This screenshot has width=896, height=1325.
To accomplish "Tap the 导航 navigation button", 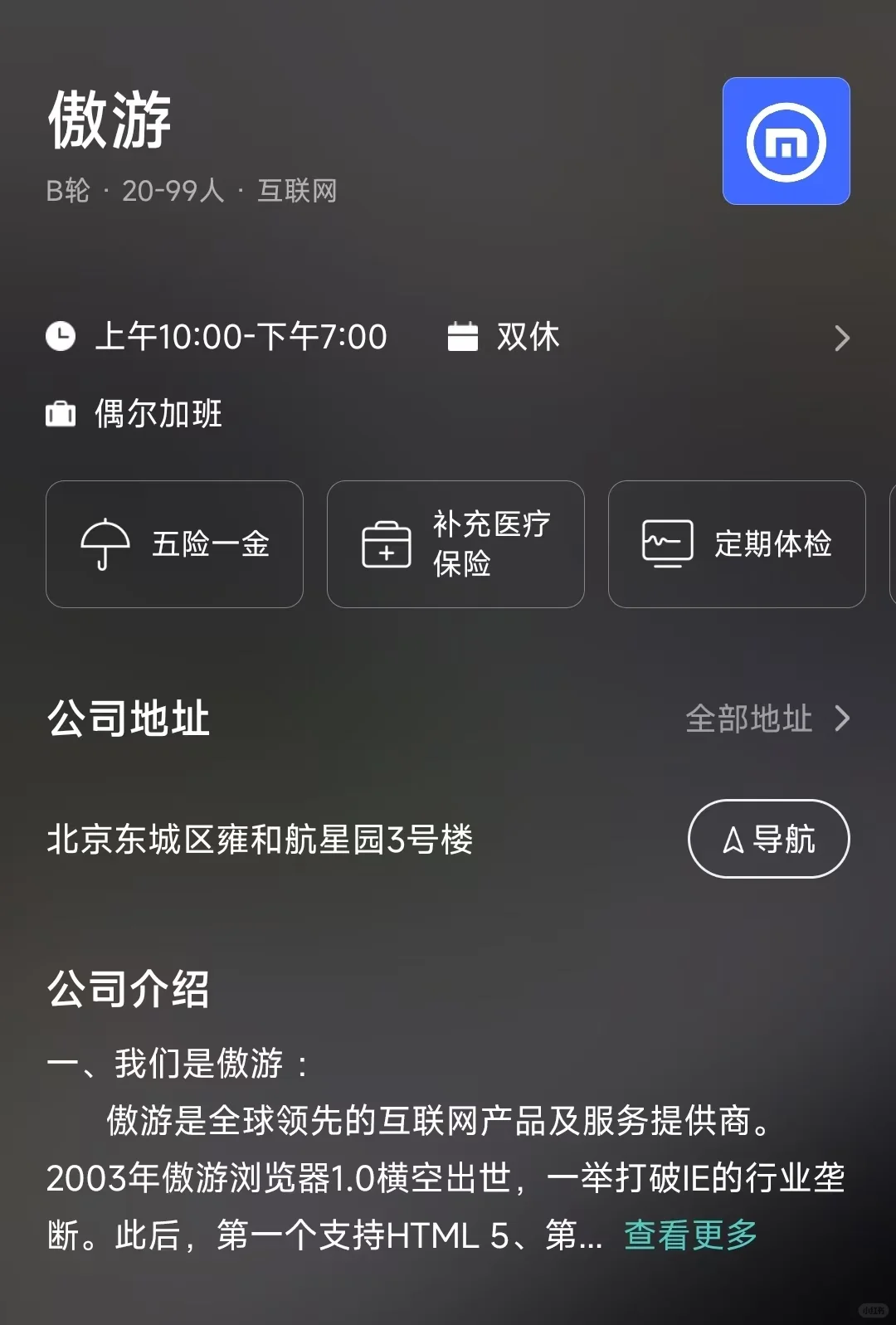I will pyautogui.click(x=768, y=839).
